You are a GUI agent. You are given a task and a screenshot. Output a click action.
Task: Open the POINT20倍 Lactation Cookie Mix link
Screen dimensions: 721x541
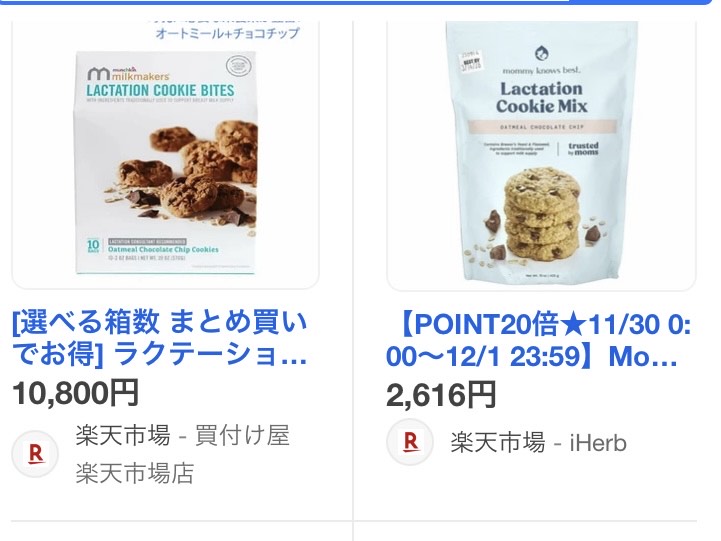click(538, 340)
